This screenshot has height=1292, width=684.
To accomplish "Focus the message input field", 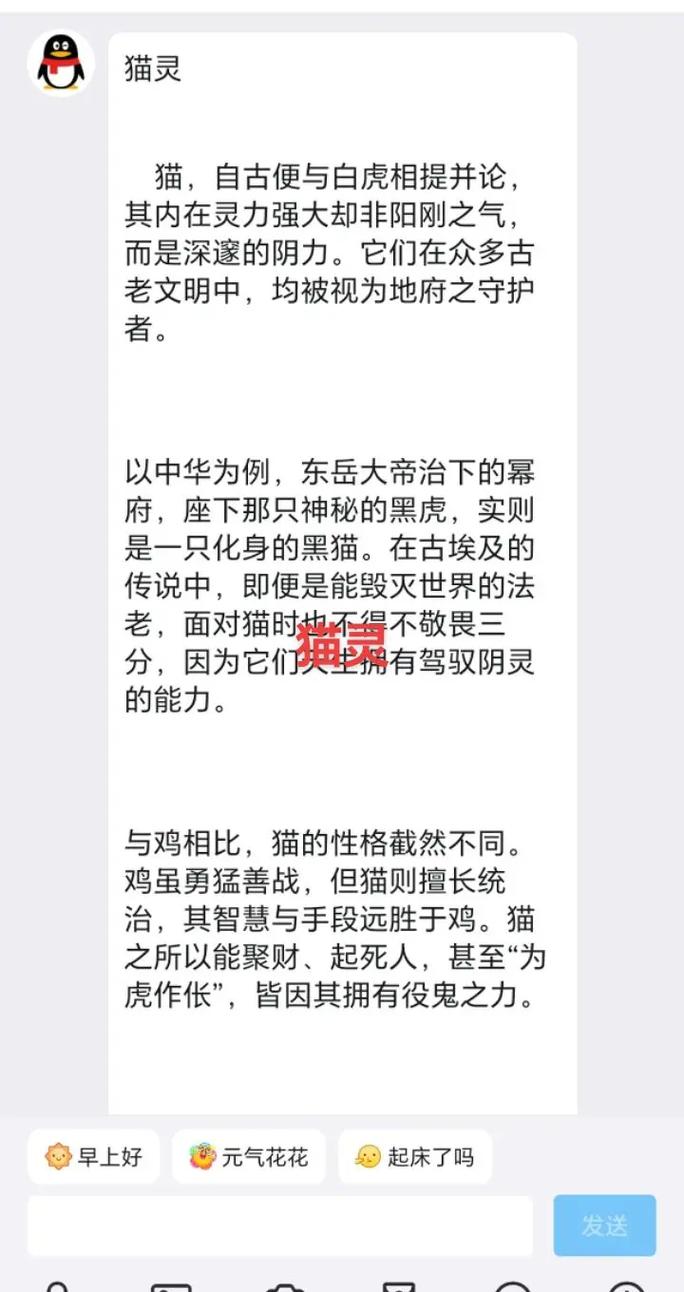I will (280, 1225).
